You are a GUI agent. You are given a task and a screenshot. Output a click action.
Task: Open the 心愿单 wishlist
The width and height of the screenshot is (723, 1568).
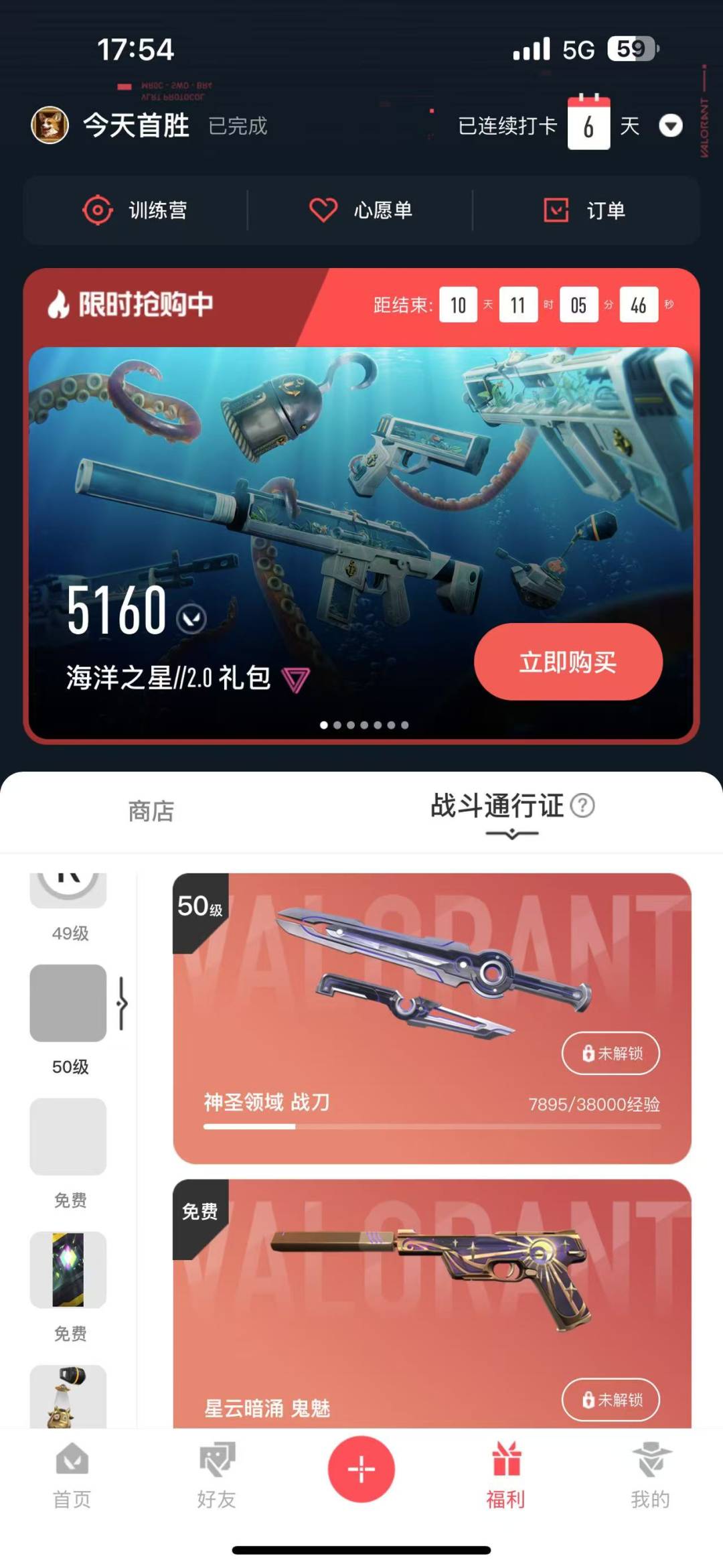(x=360, y=210)
